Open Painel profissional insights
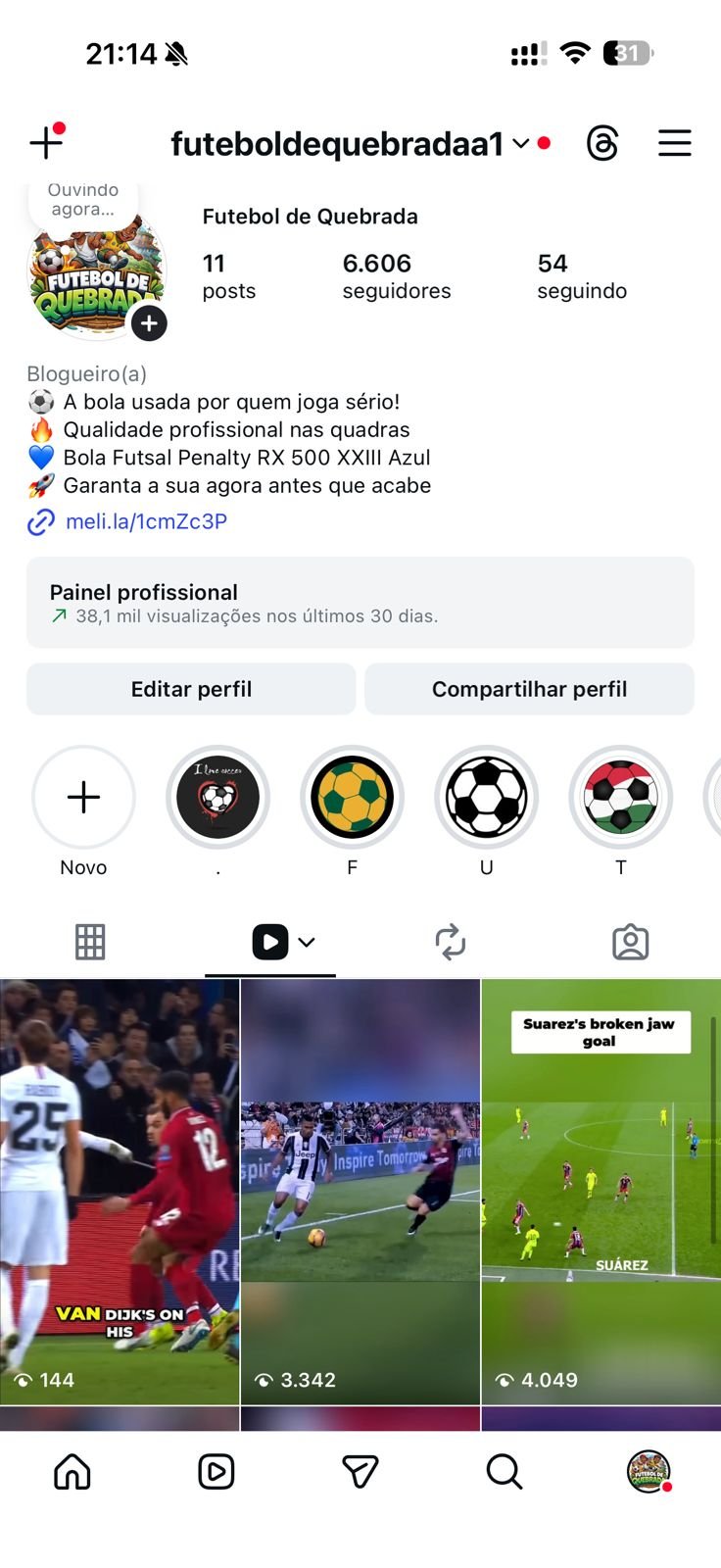 [360, 603]
